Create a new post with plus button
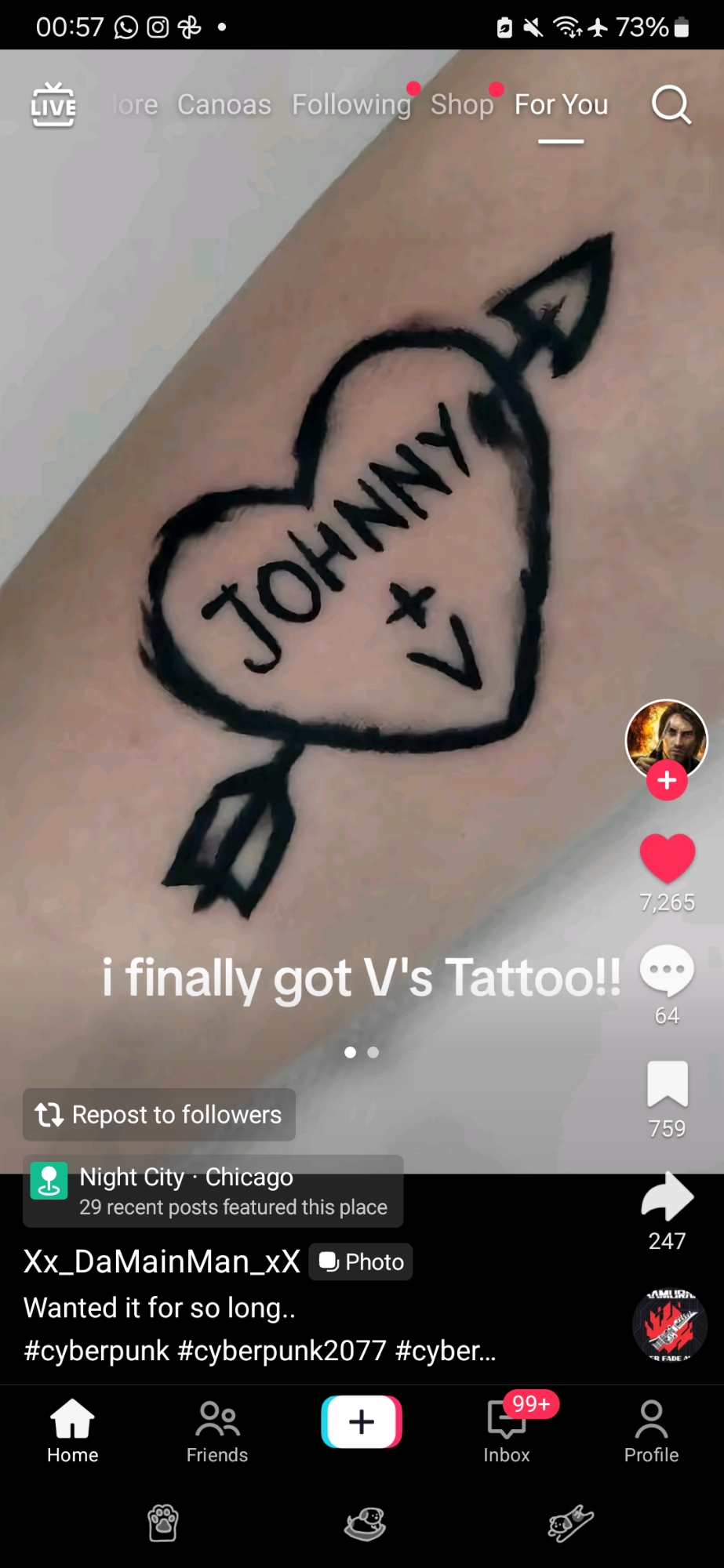Screen dimensions: 724x1568 click(362, 1421)
